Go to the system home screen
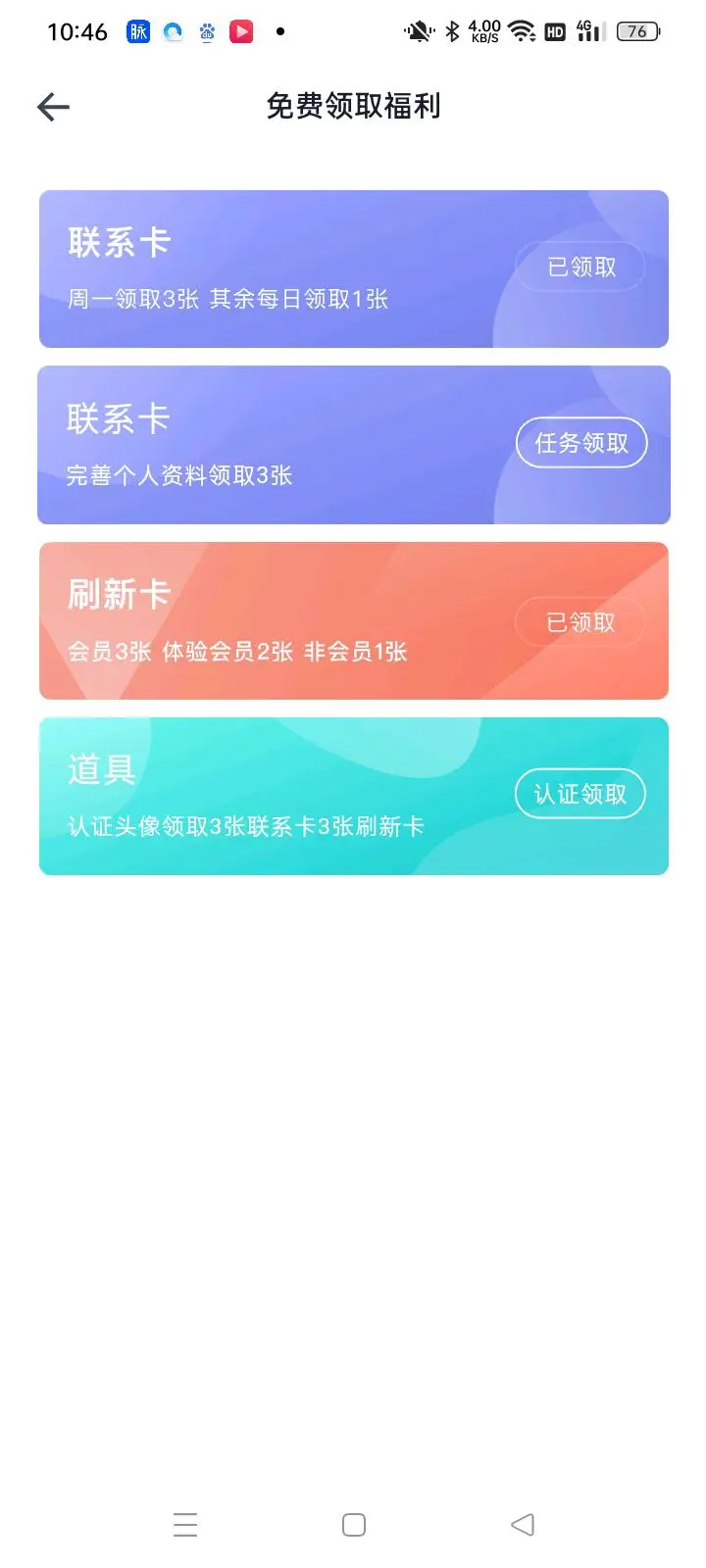Image resolution: width=706 pixels, height=1568 pixels. 354,1525
